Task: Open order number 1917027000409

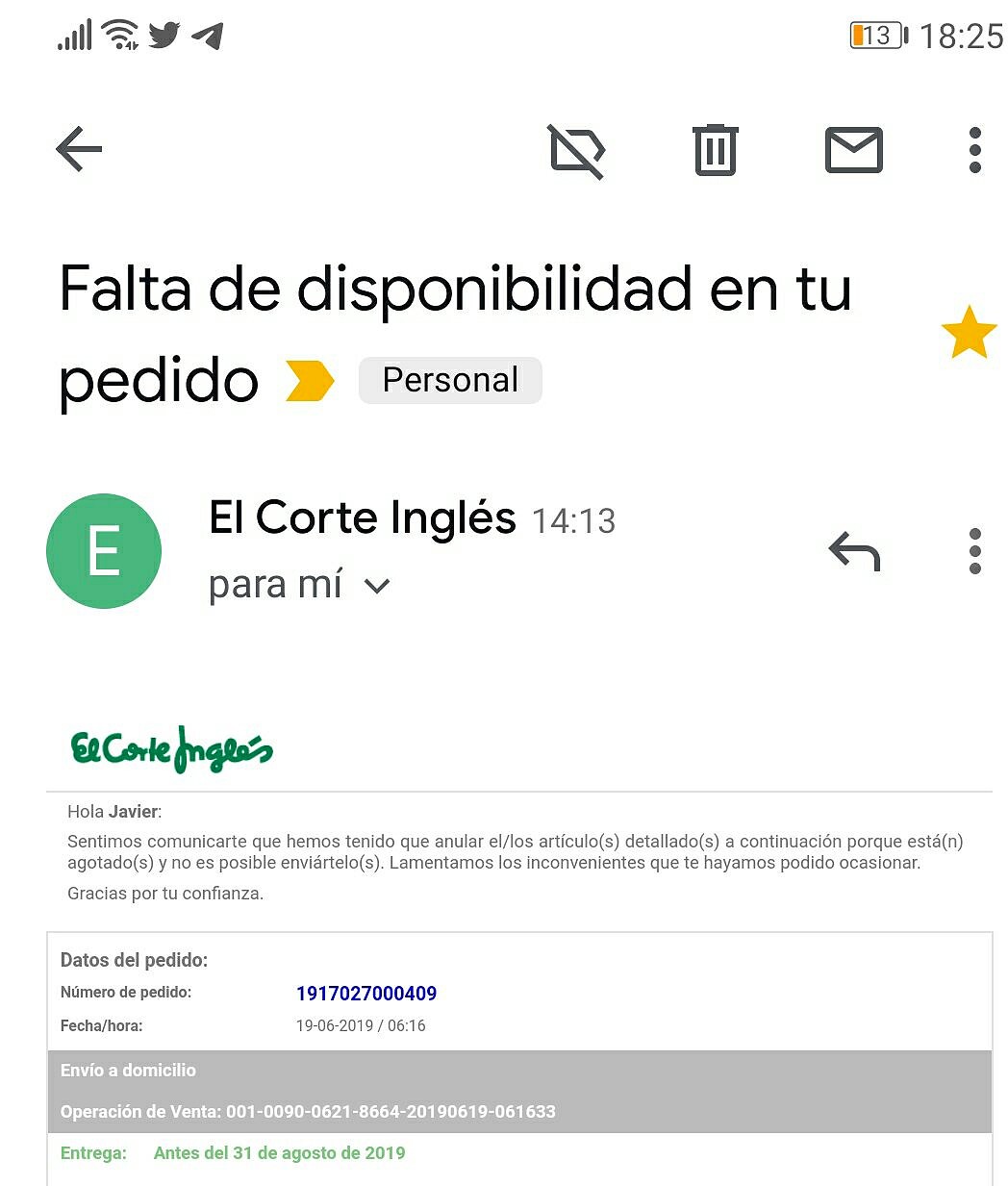Action: point(366,994)
